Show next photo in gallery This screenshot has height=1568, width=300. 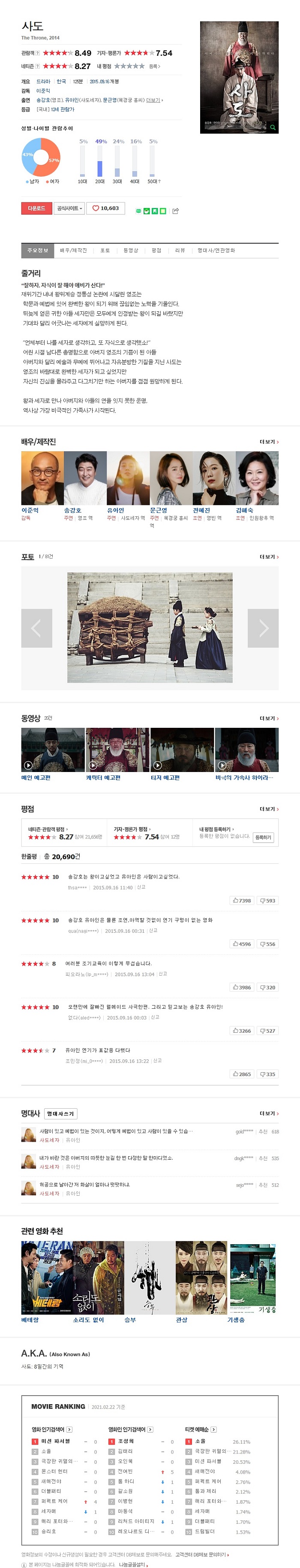263,627
